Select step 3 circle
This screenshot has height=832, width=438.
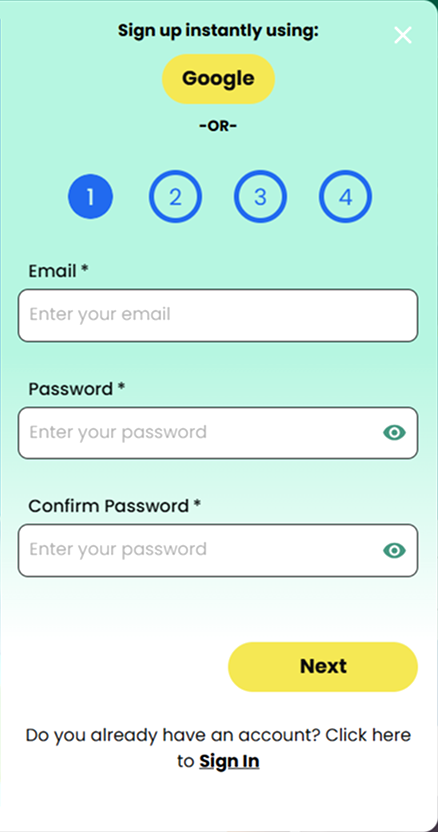click(260, 197)
